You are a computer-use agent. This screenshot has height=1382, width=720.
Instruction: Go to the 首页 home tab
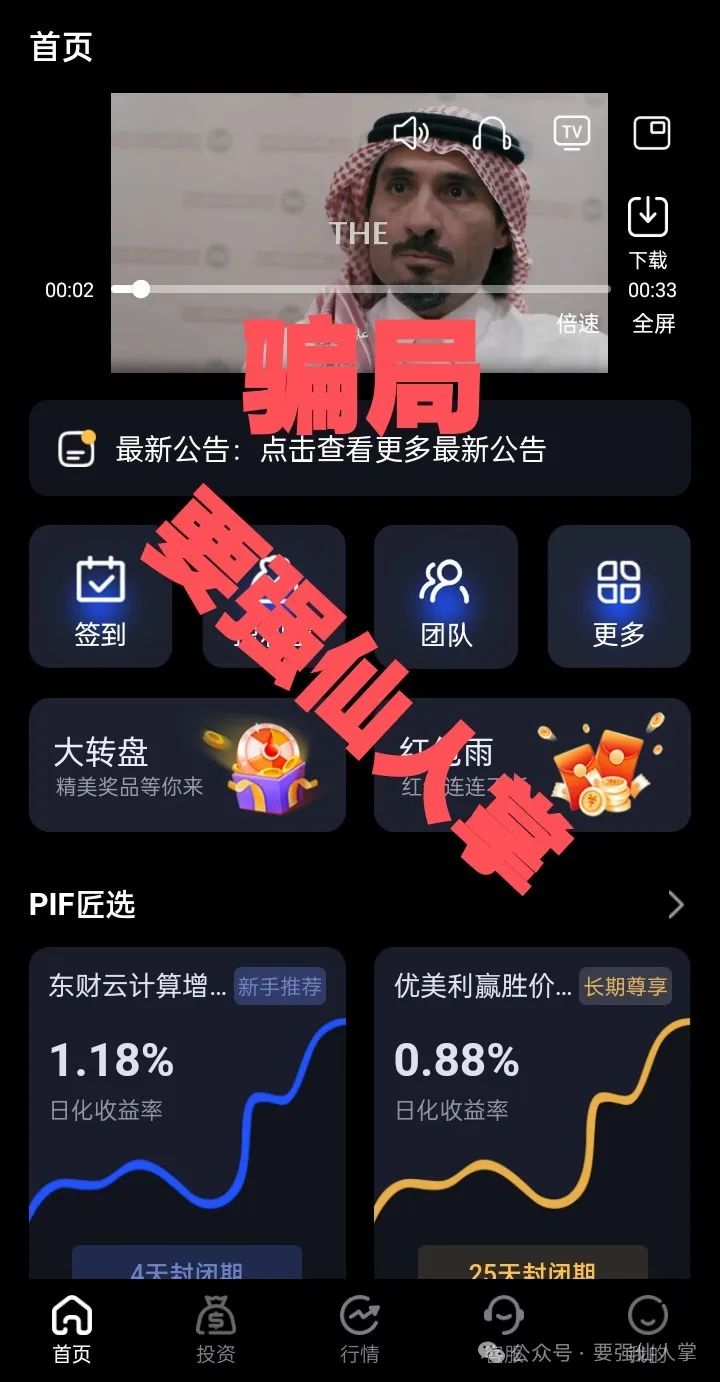pyautogui.click(x=72, y=1330)
